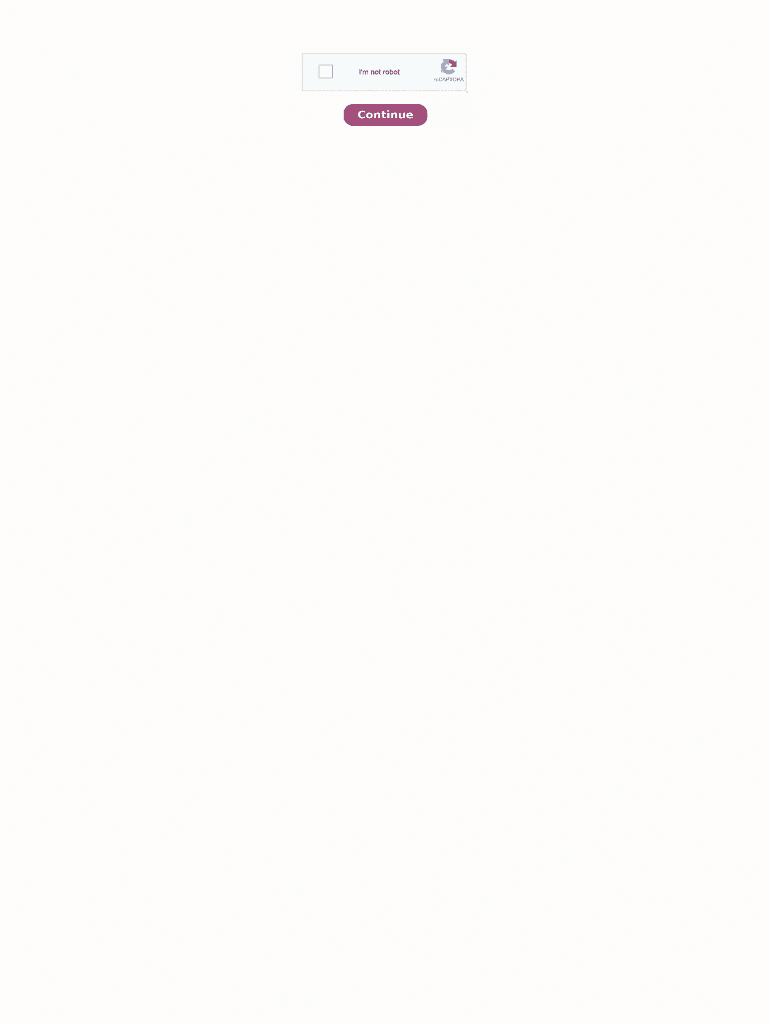Tap the Continue button
The width and height of the screenshot is (770, 1024).
click(385, 115)
